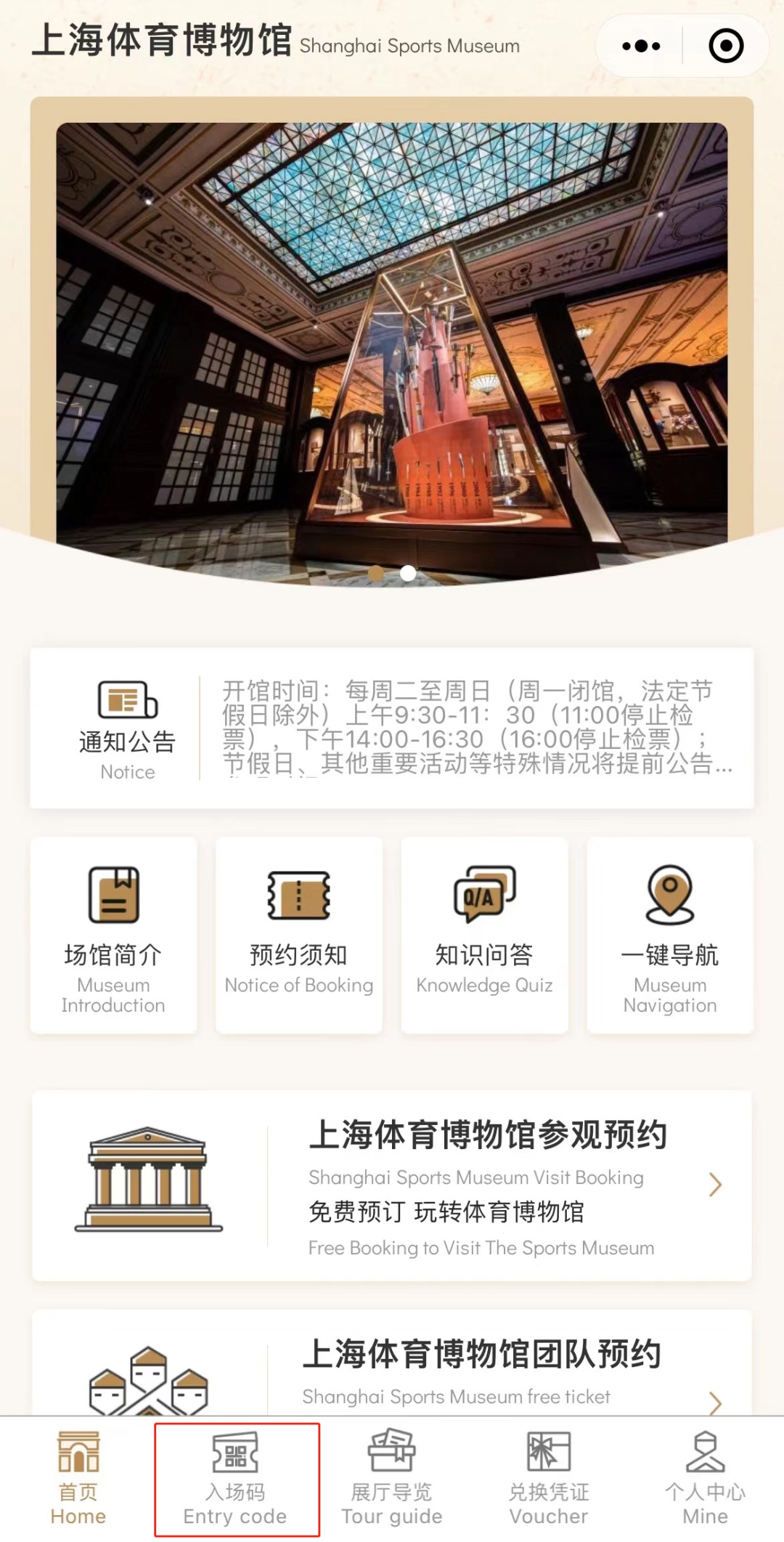Switch to the Entry code tab
784x1542 pixels.
(236, 1479)
